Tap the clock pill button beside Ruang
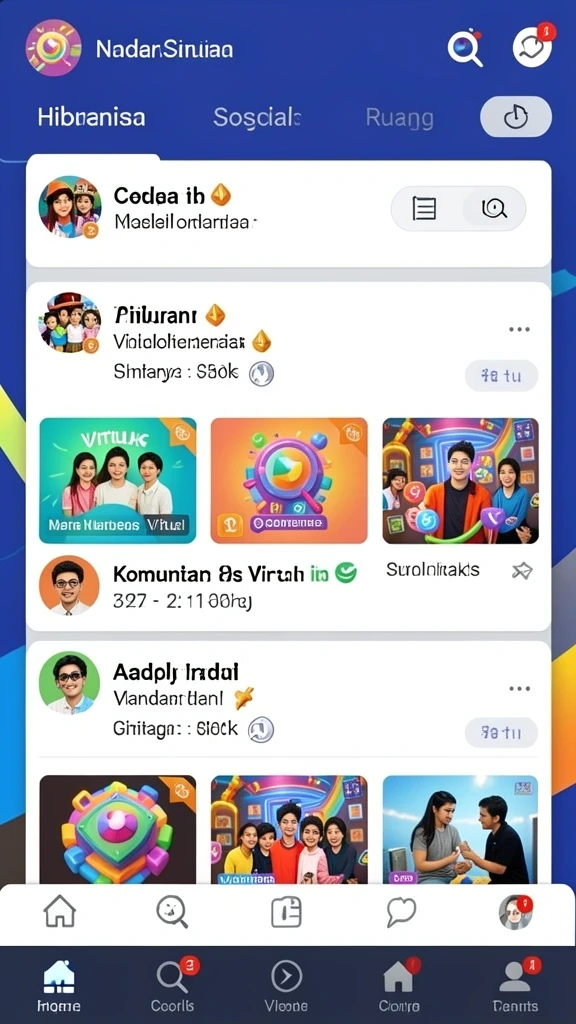This screenshot has height=1024, width=576. [x=516, y=117]
